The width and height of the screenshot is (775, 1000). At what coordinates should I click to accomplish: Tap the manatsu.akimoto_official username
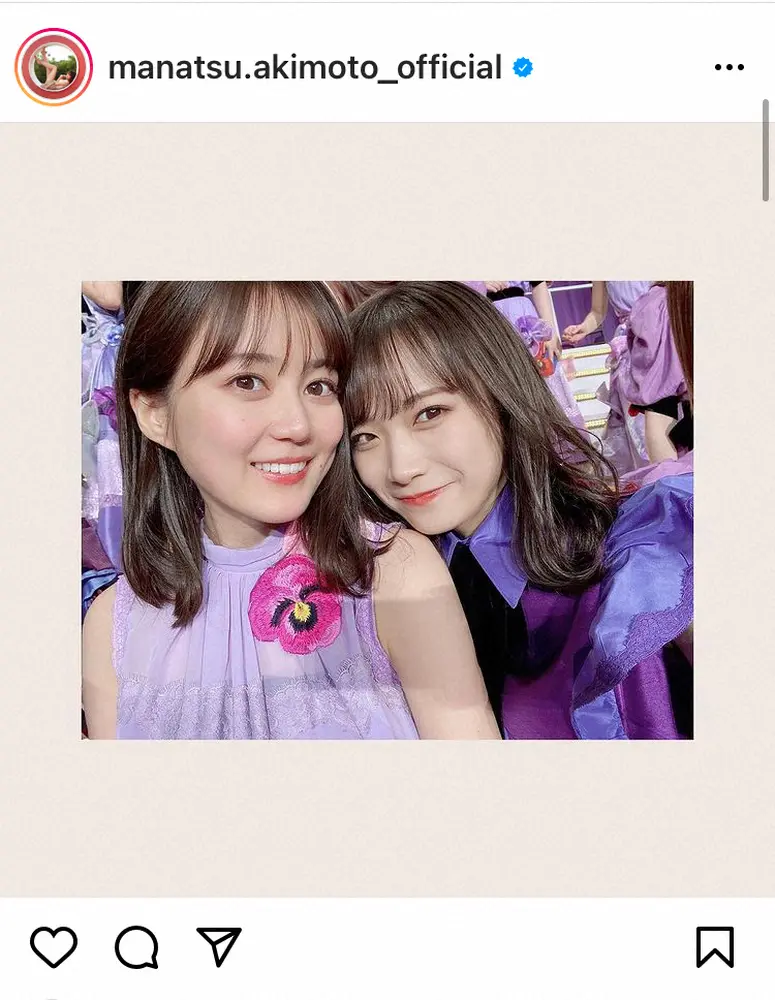click(304, 67)
